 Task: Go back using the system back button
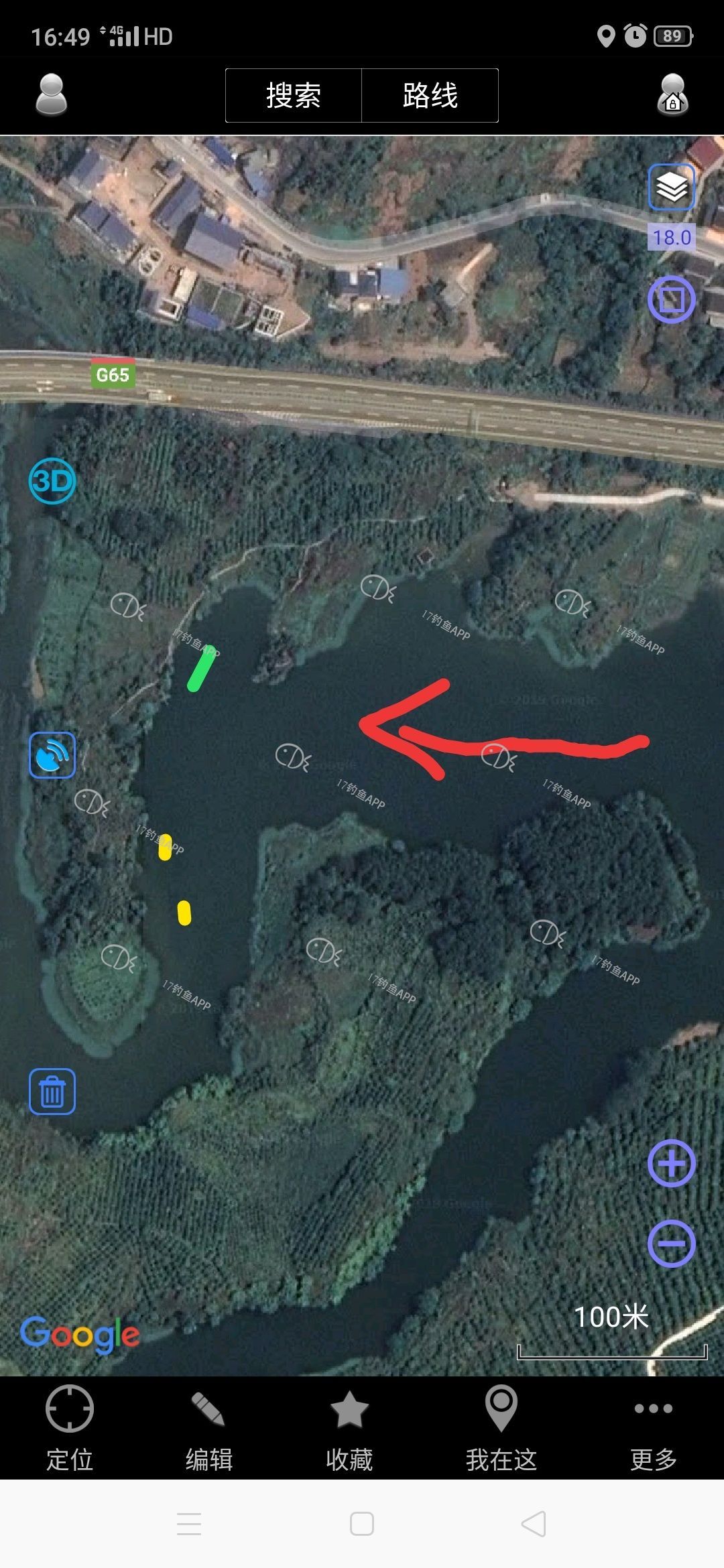pos(534,1524)
